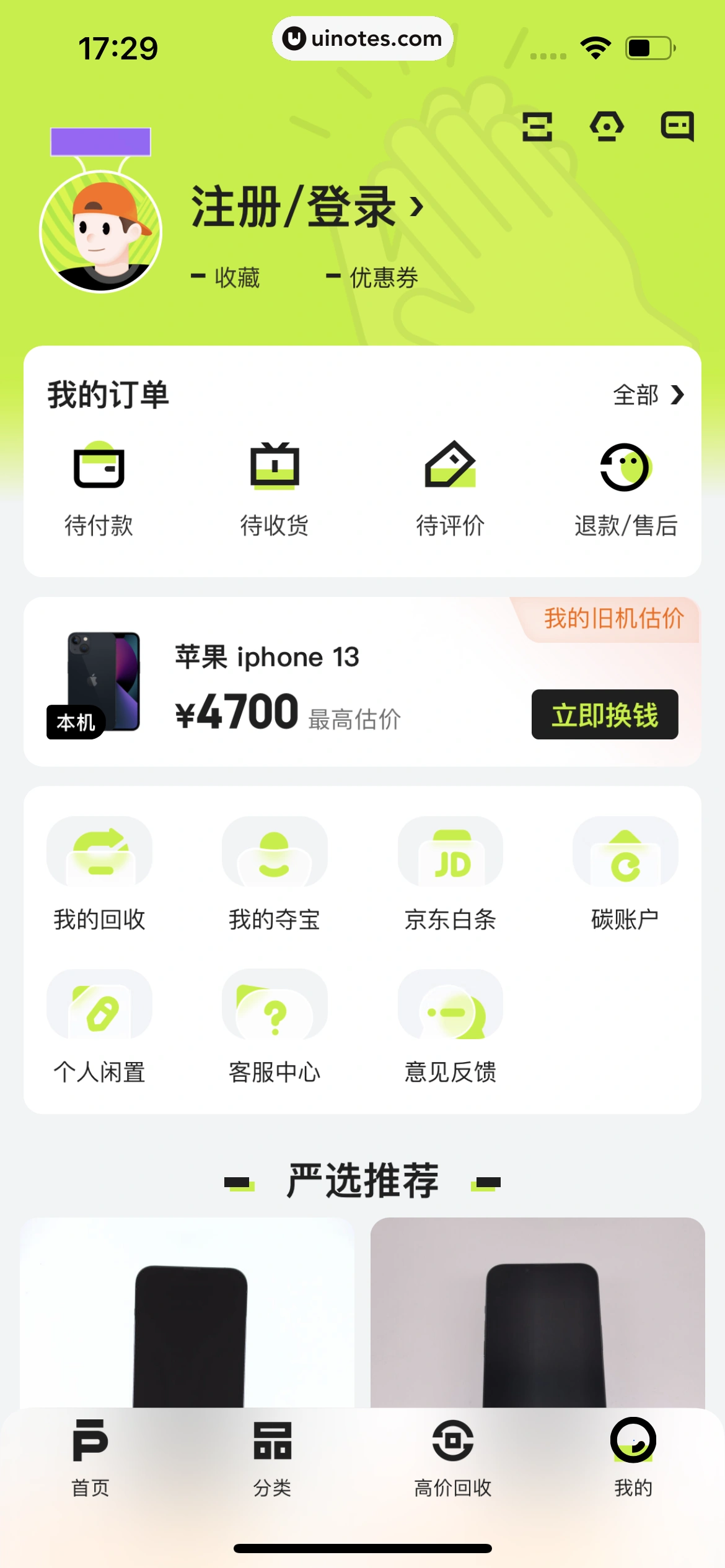Click the 待付款 orders icon
Screen dimensions: 725x1568
(100, 489)
